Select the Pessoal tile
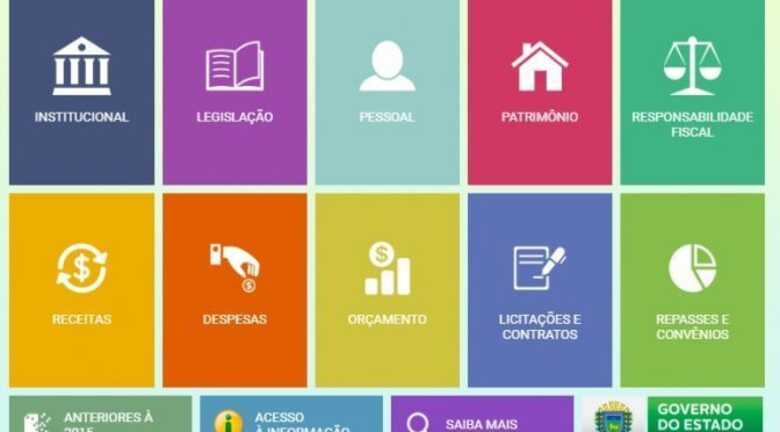 coord(387,90)
